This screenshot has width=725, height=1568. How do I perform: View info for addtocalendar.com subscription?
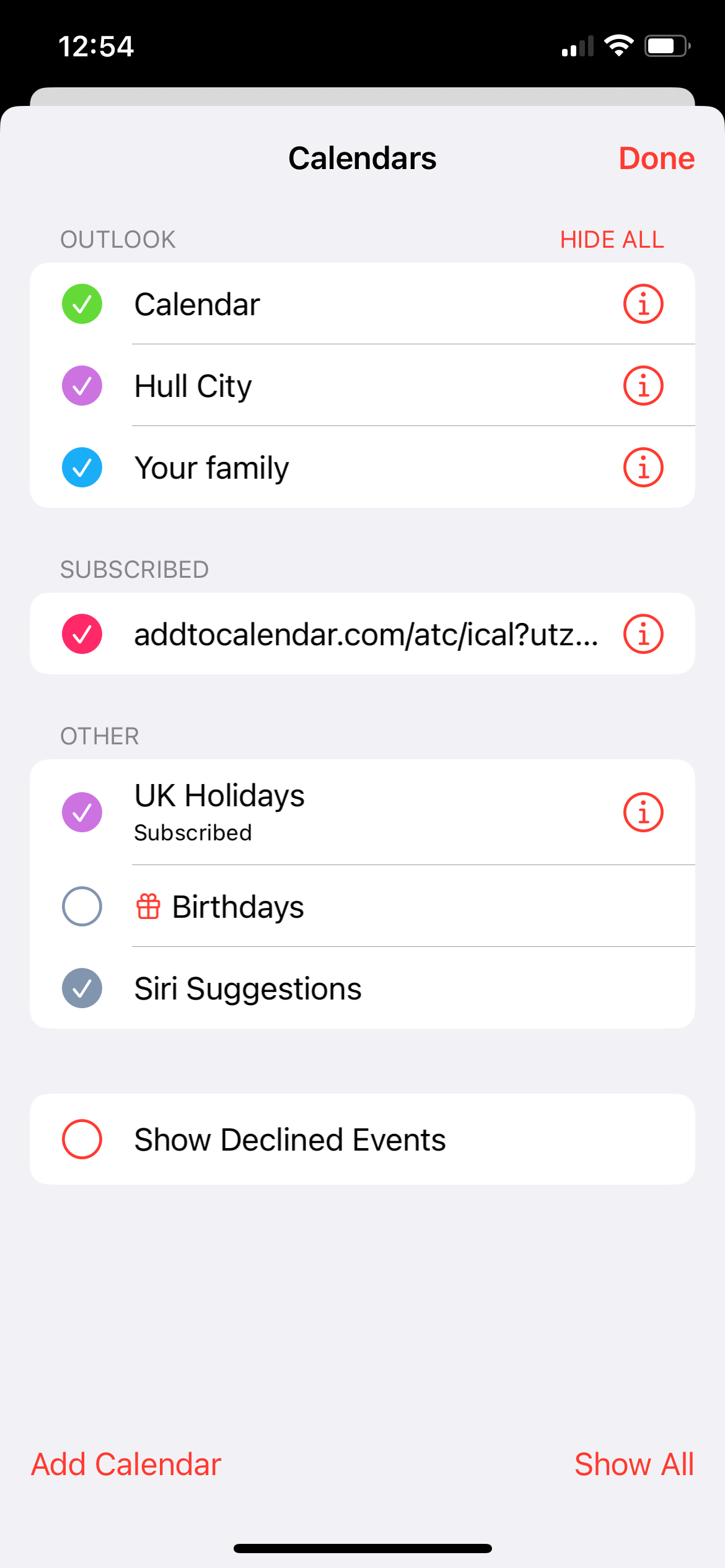pyautogui.click(x=643, y=634)
